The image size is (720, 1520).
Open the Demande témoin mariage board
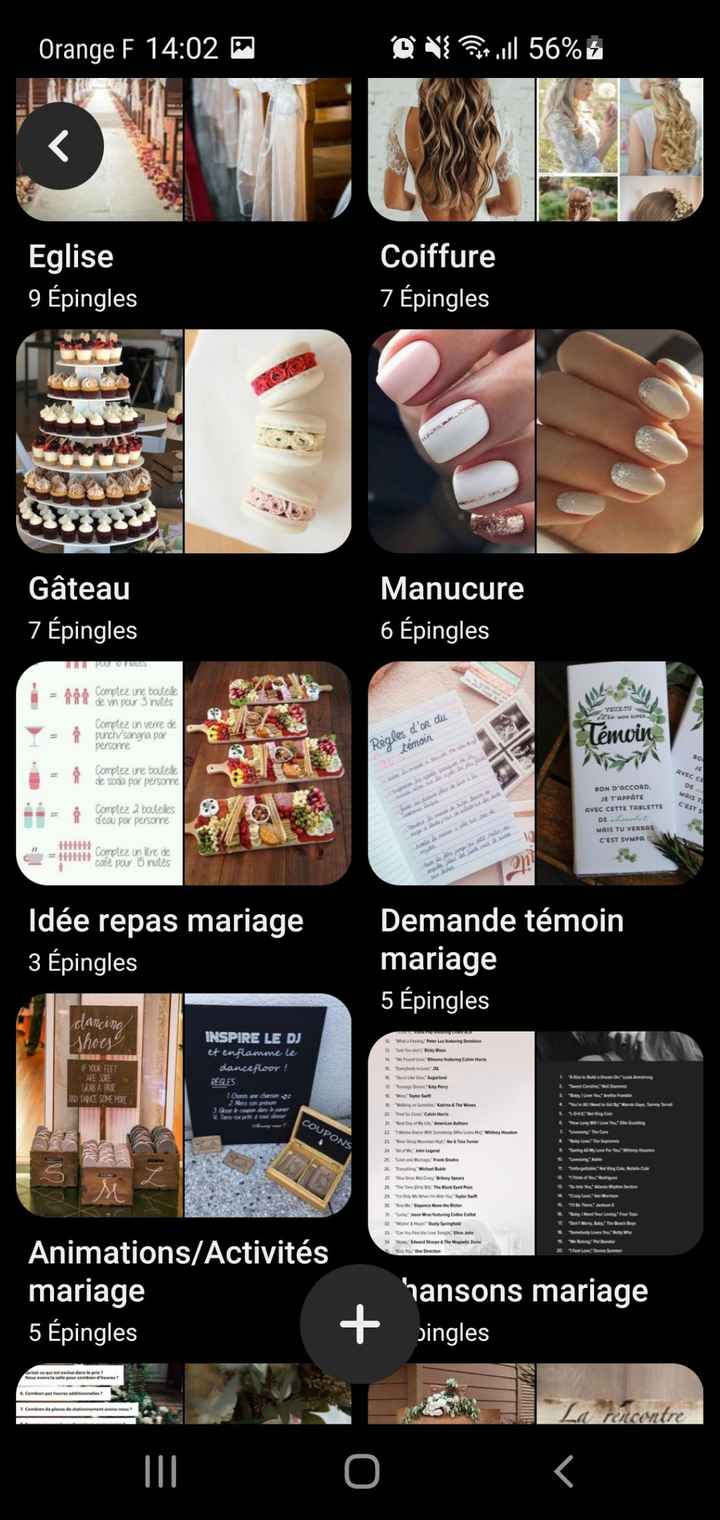[x=537, y=775]
